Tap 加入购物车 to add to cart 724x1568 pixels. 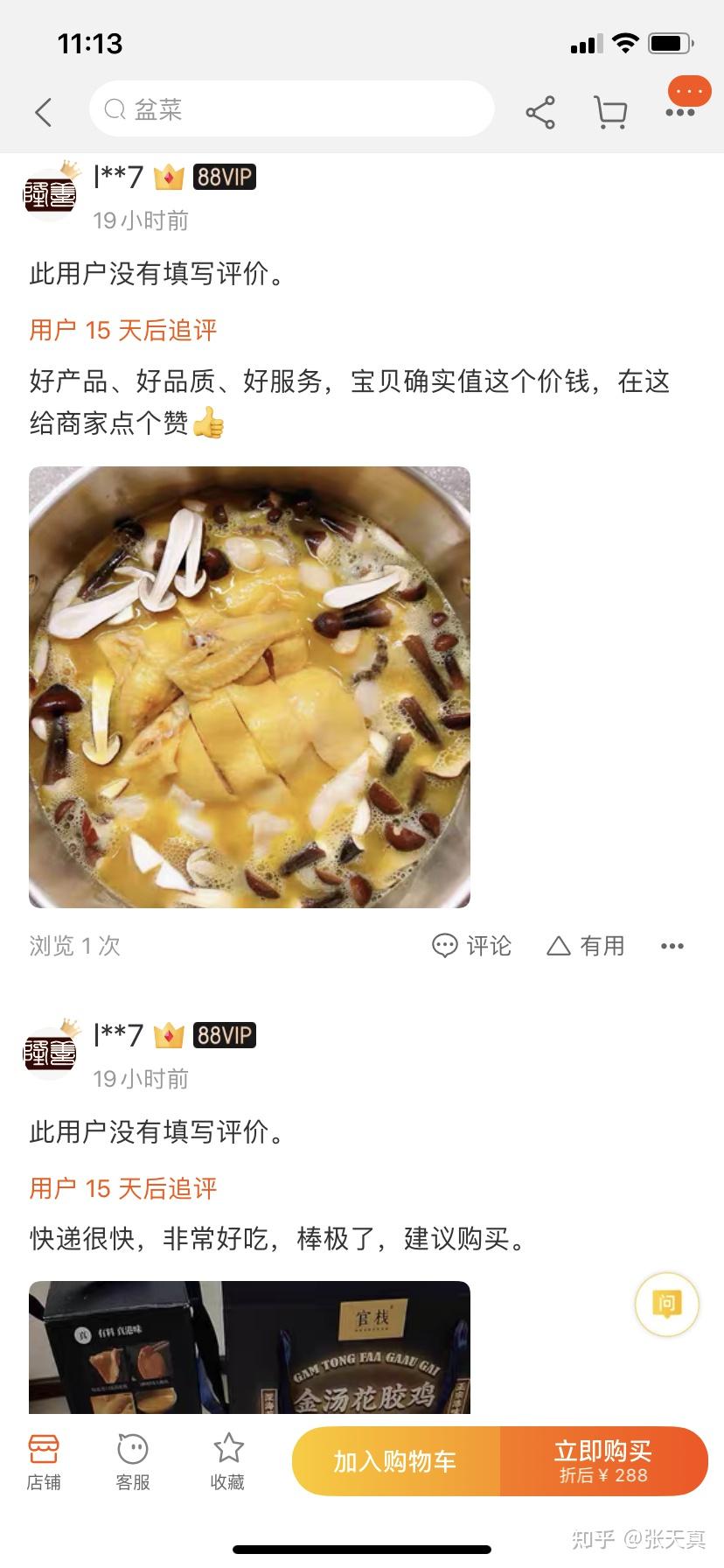click(x=395, y=1461)
